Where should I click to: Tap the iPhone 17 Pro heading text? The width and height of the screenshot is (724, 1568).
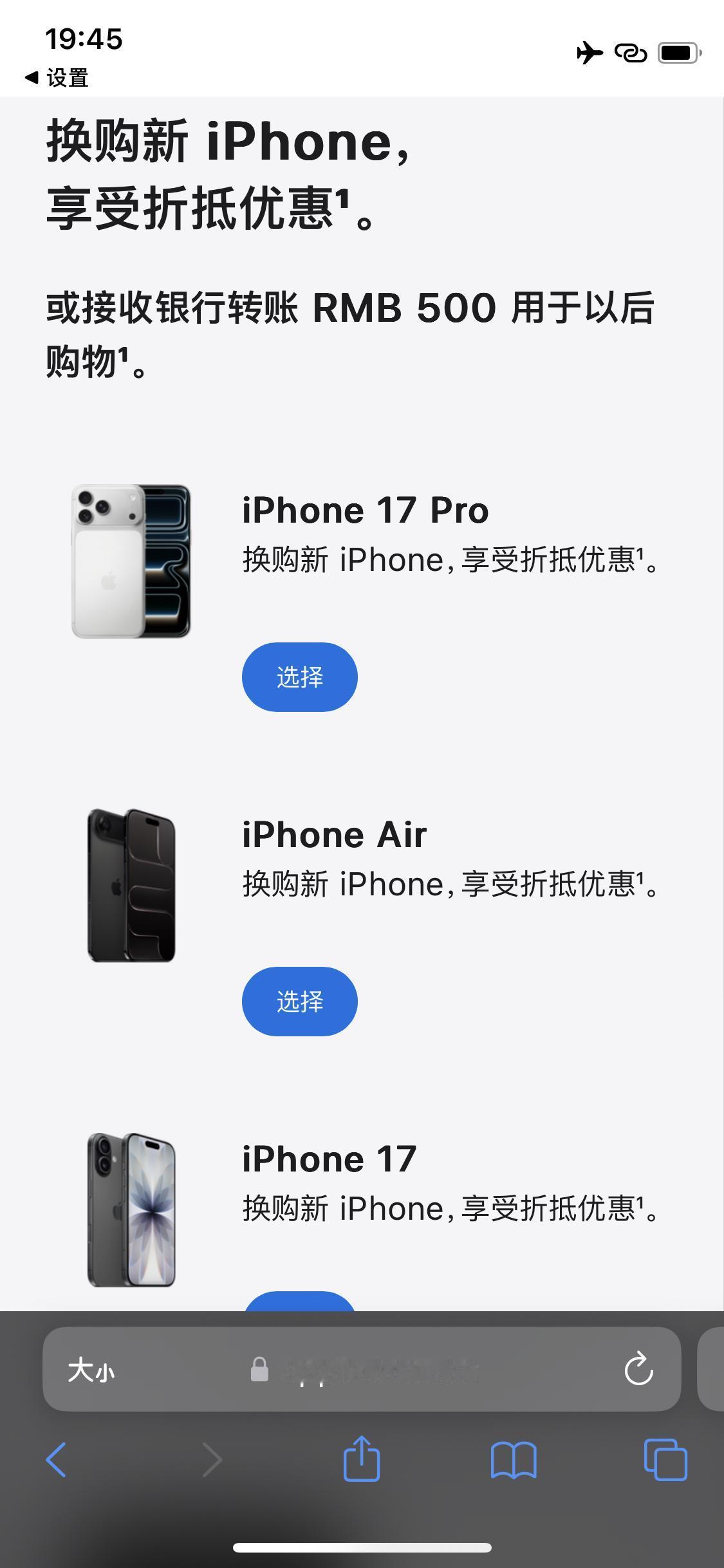click(x=365, y=510)
